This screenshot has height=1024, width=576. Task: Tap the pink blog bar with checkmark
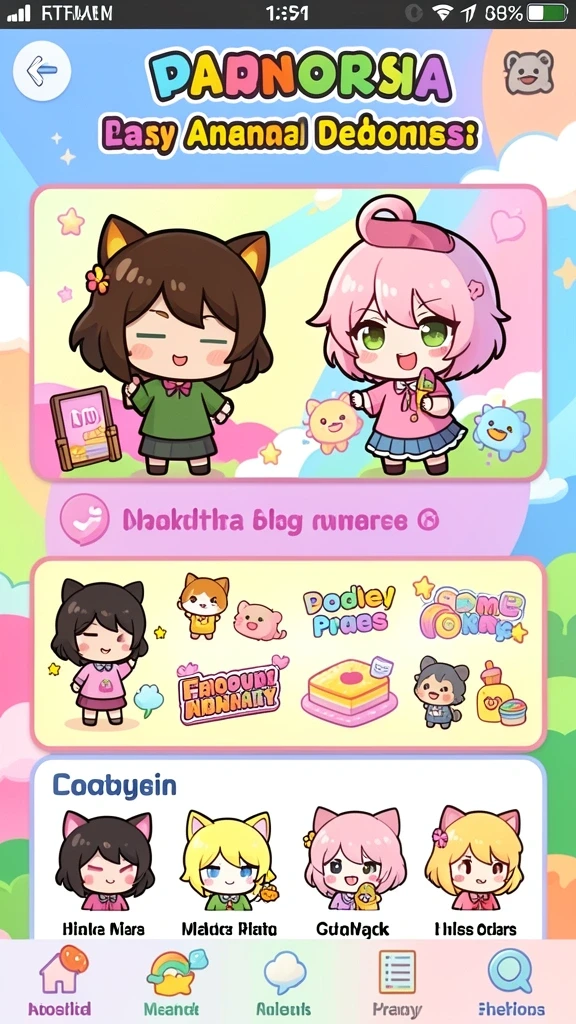(287, 520)
